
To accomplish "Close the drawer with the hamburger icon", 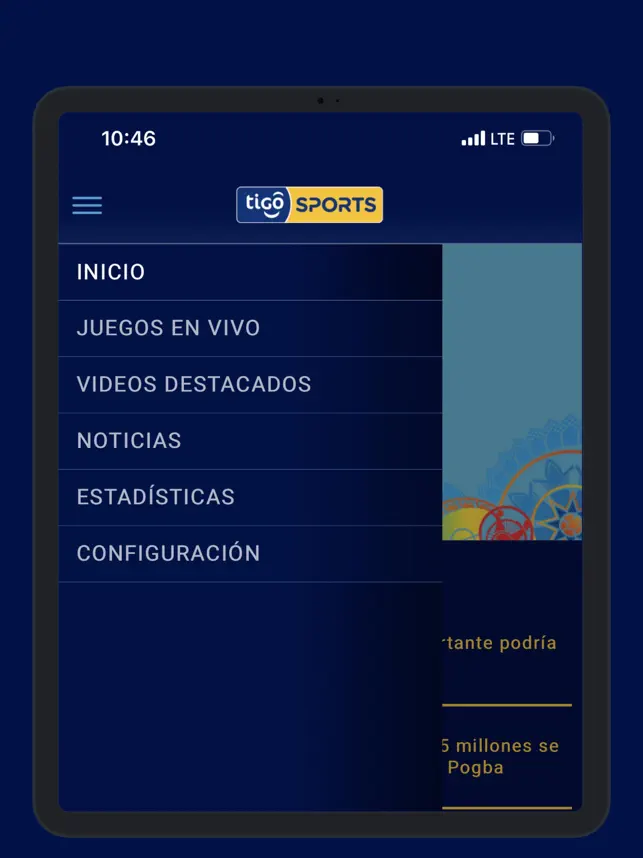I will point(87,205).
